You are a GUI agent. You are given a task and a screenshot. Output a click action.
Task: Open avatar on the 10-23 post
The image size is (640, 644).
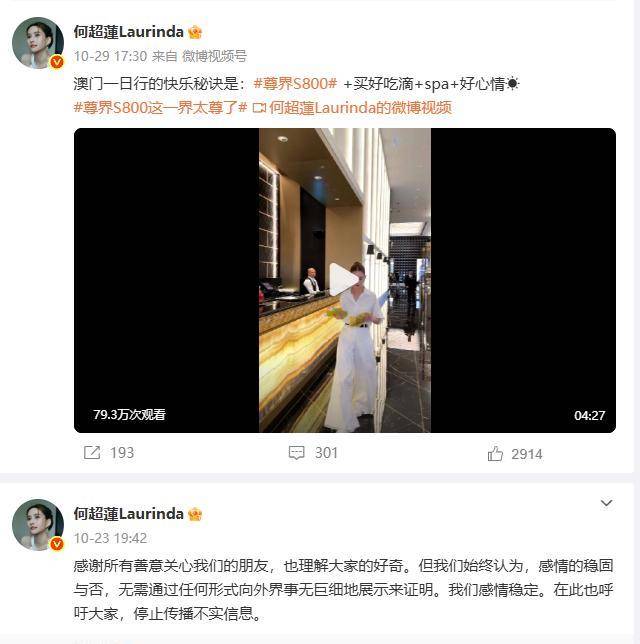38,525
